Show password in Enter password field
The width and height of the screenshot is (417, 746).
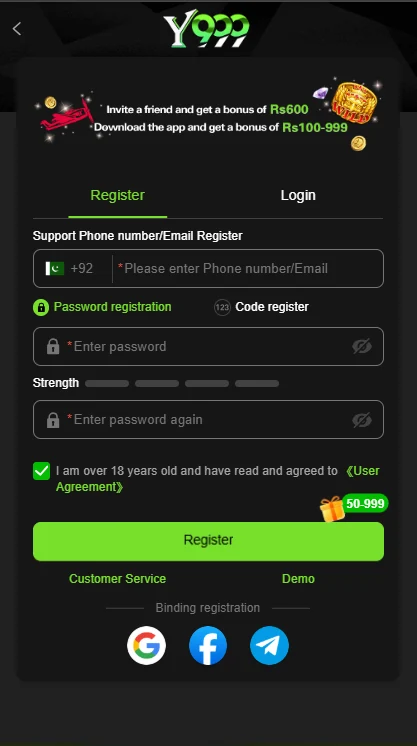(x=362, y=346)
